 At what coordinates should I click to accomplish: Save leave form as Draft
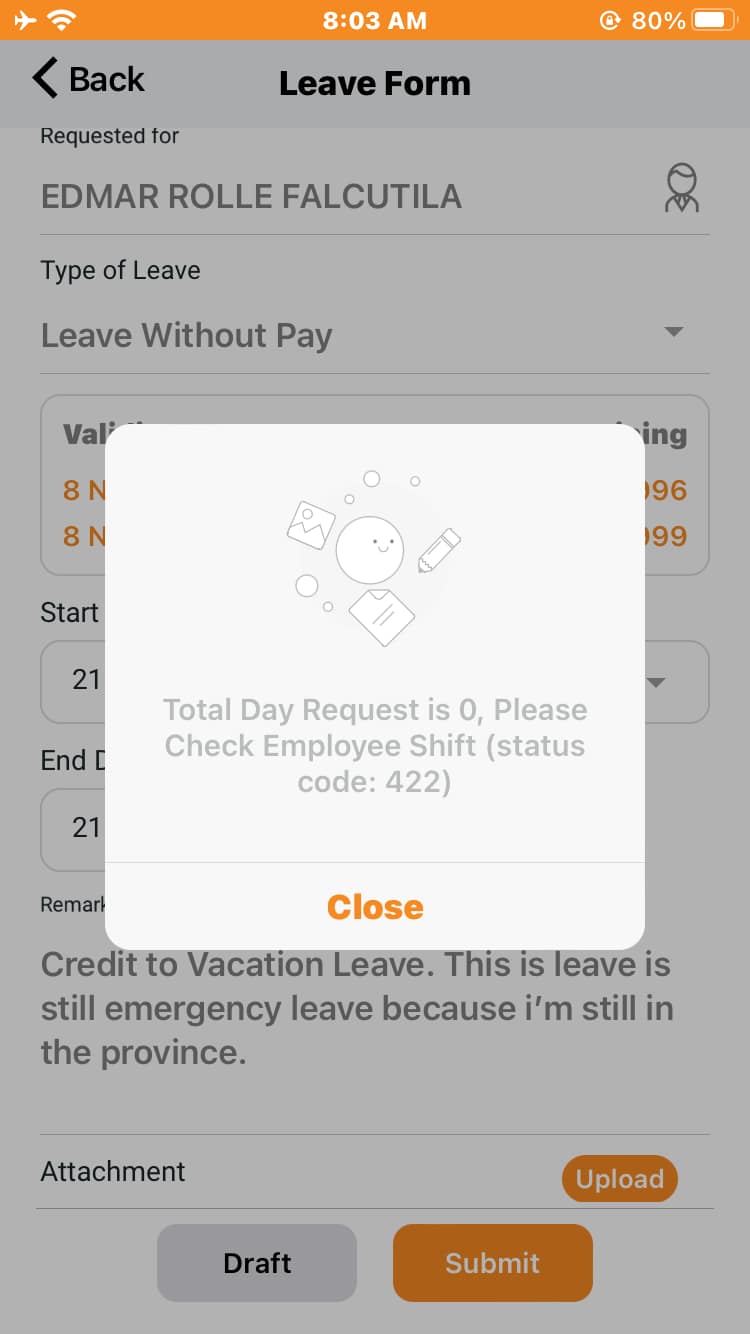click(x=257, y=1263)
